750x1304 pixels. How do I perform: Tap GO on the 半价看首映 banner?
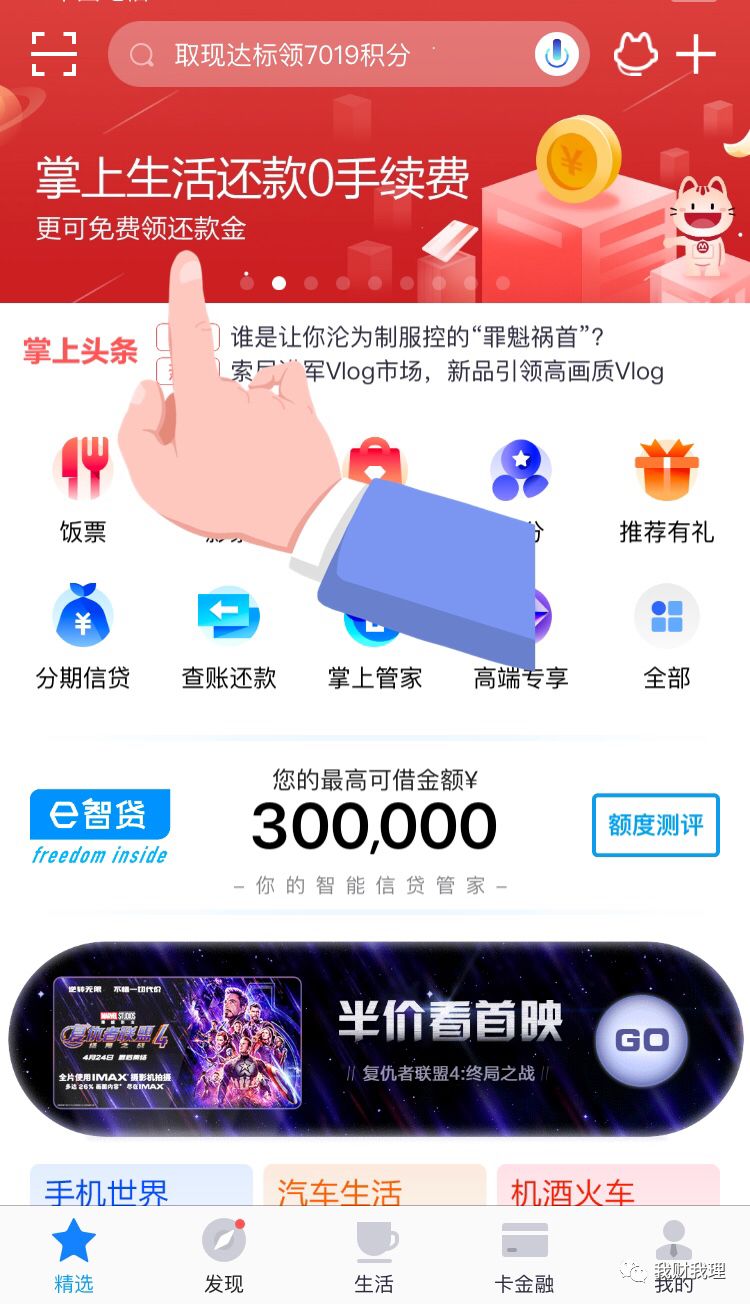[641, 1041]
